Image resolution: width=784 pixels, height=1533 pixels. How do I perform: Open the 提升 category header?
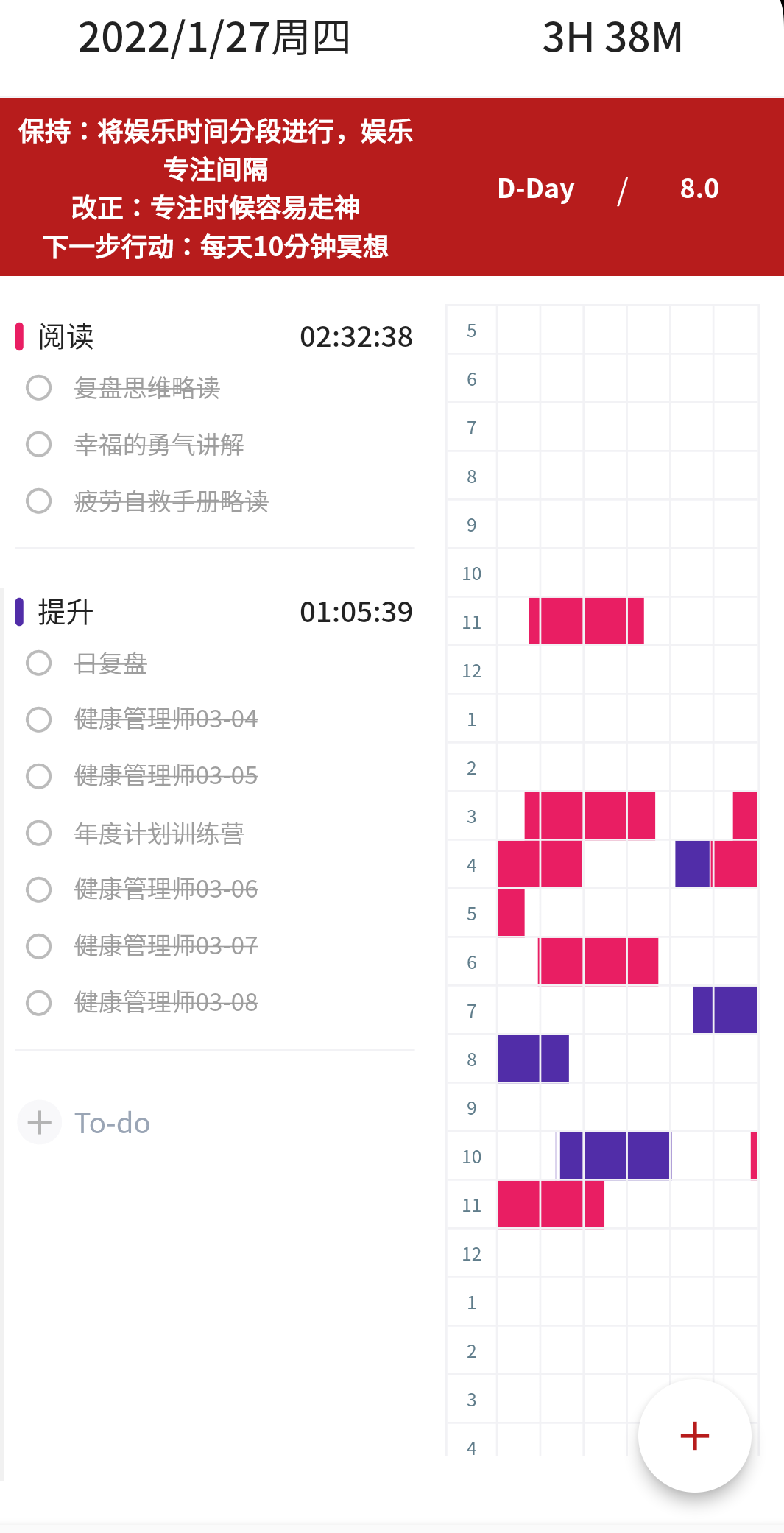coord(214,612)
